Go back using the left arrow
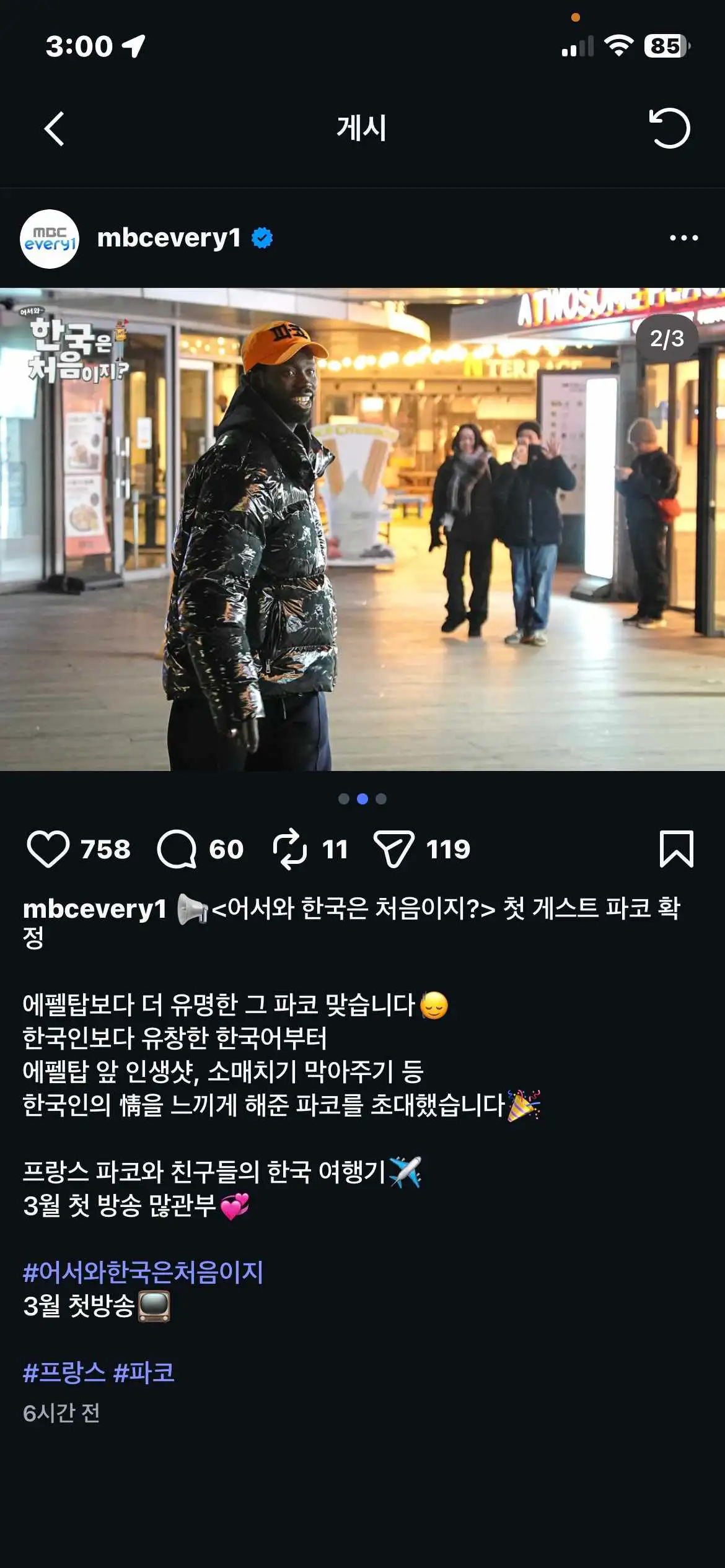Image resolution: width=725 pixels, height=1568 pixels. point(55,129)
